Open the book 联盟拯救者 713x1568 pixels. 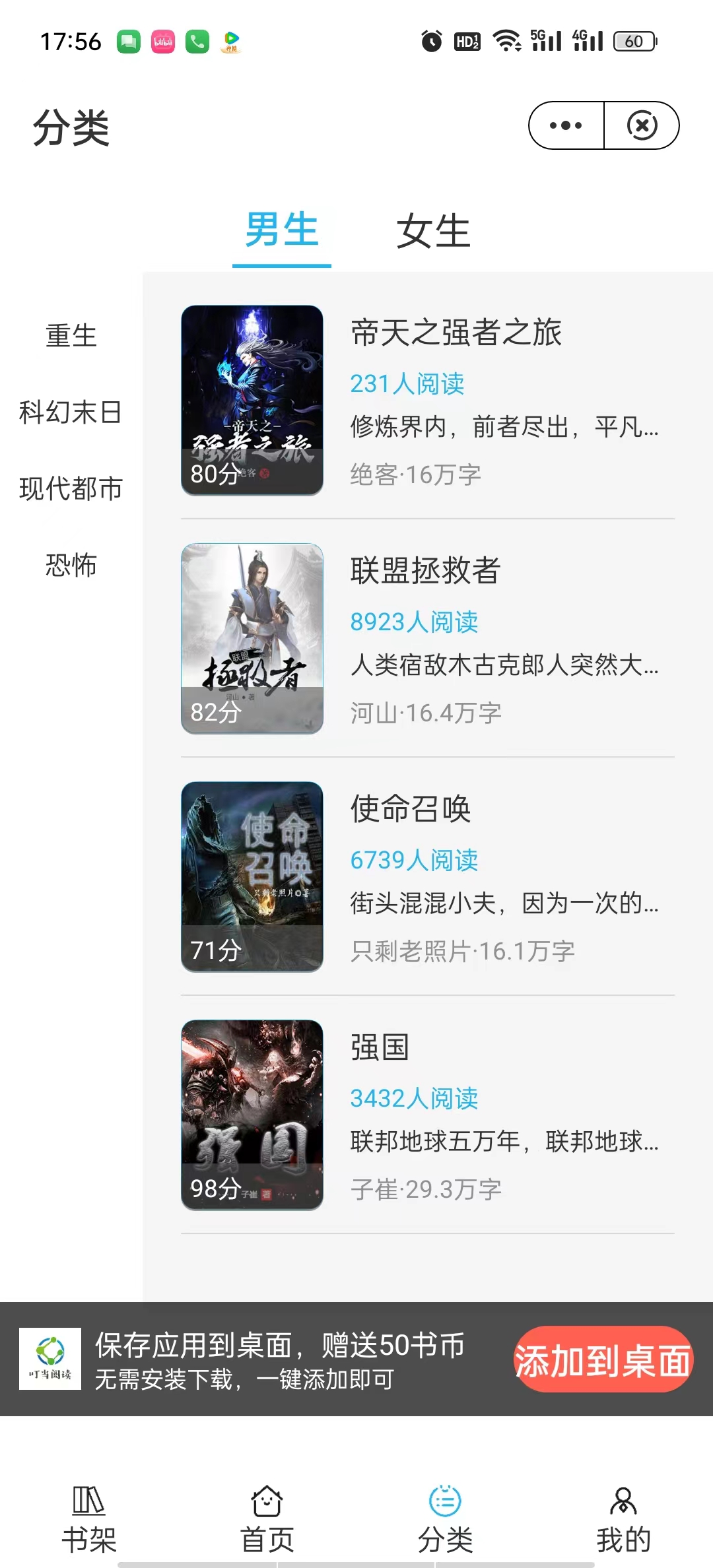(426, 571)
